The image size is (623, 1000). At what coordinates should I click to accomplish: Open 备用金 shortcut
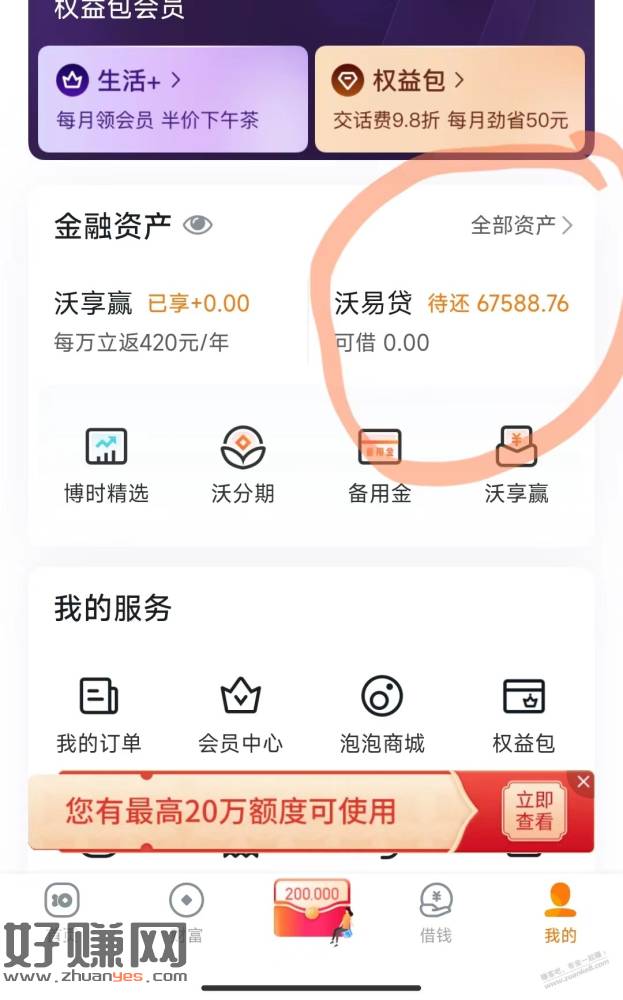[379, 465]
